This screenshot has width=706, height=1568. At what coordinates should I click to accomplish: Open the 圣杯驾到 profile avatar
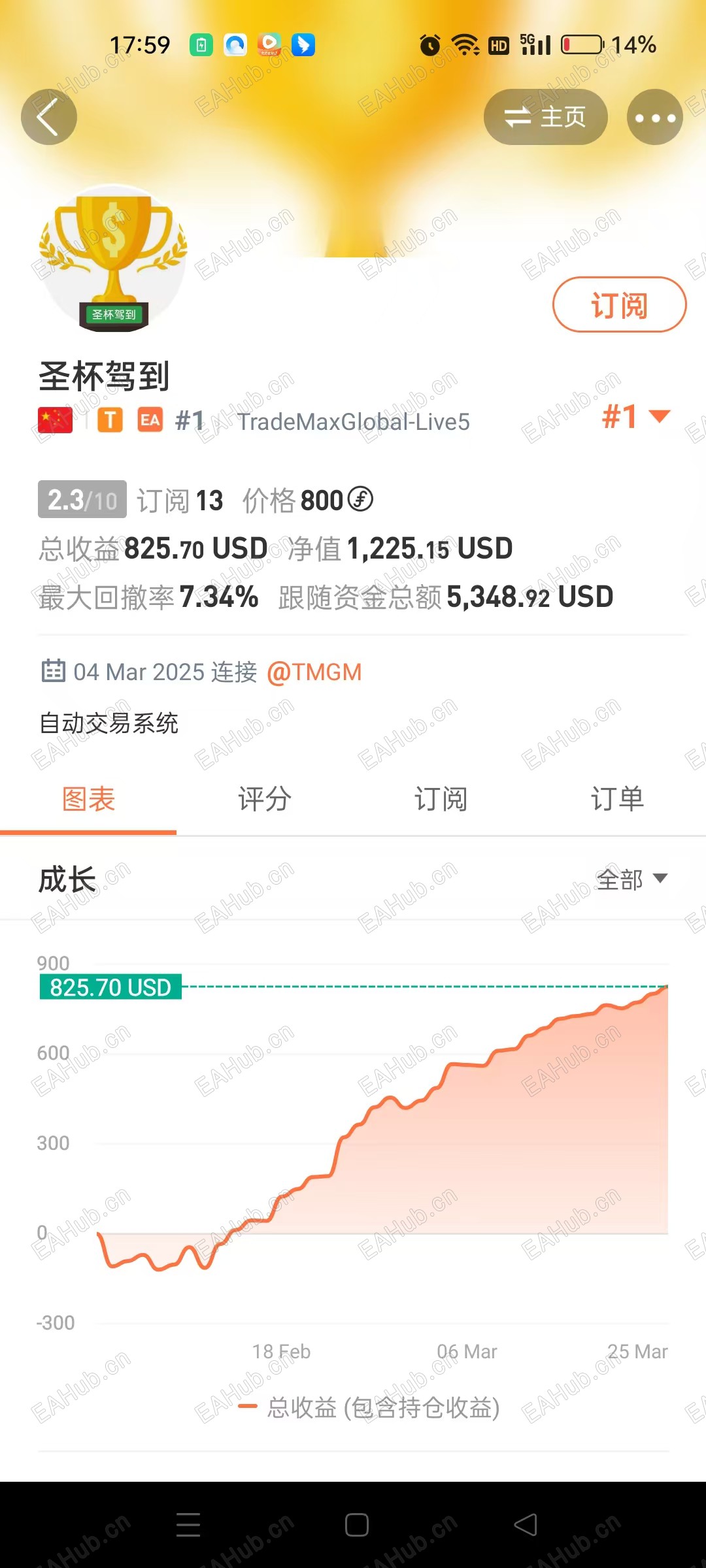tap(113, 259)
